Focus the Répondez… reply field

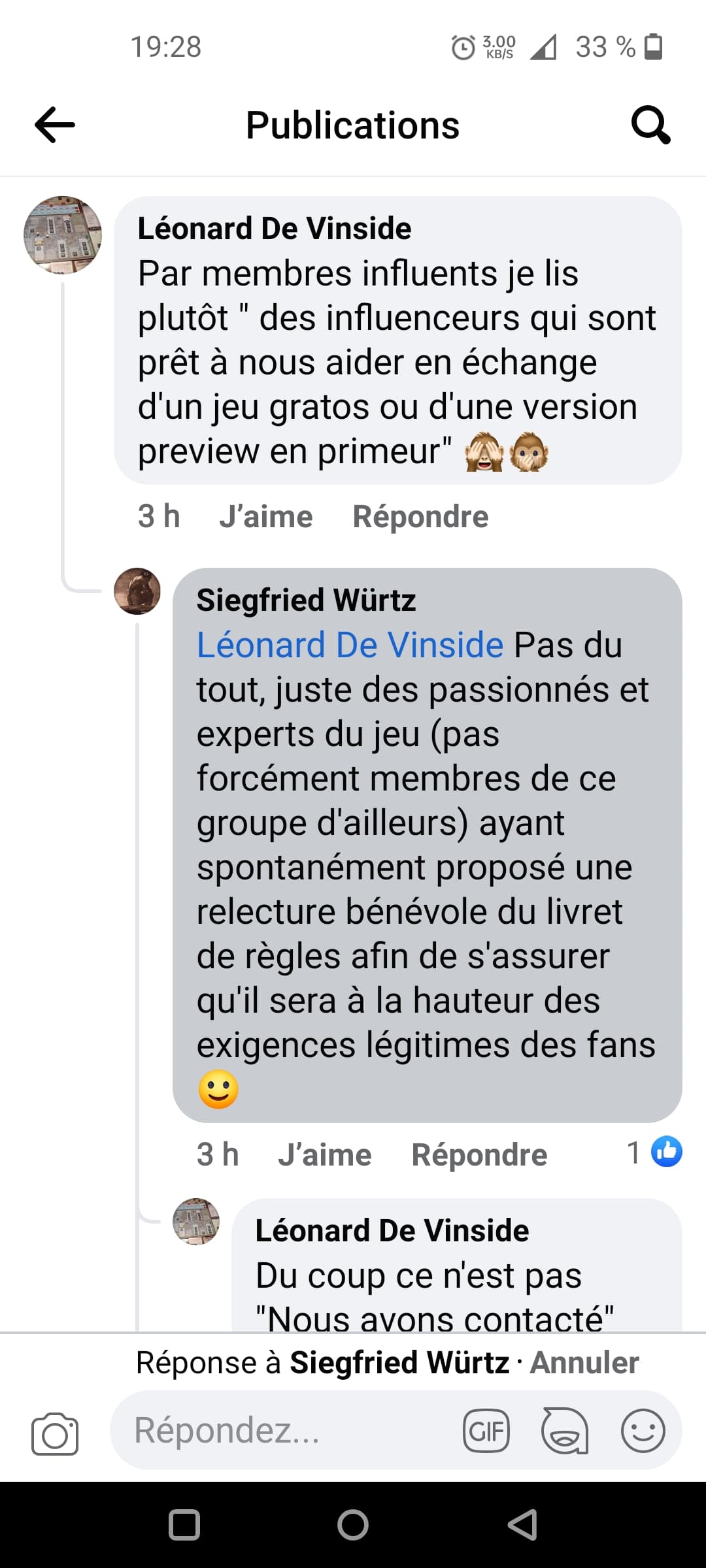click(288, 1430)
